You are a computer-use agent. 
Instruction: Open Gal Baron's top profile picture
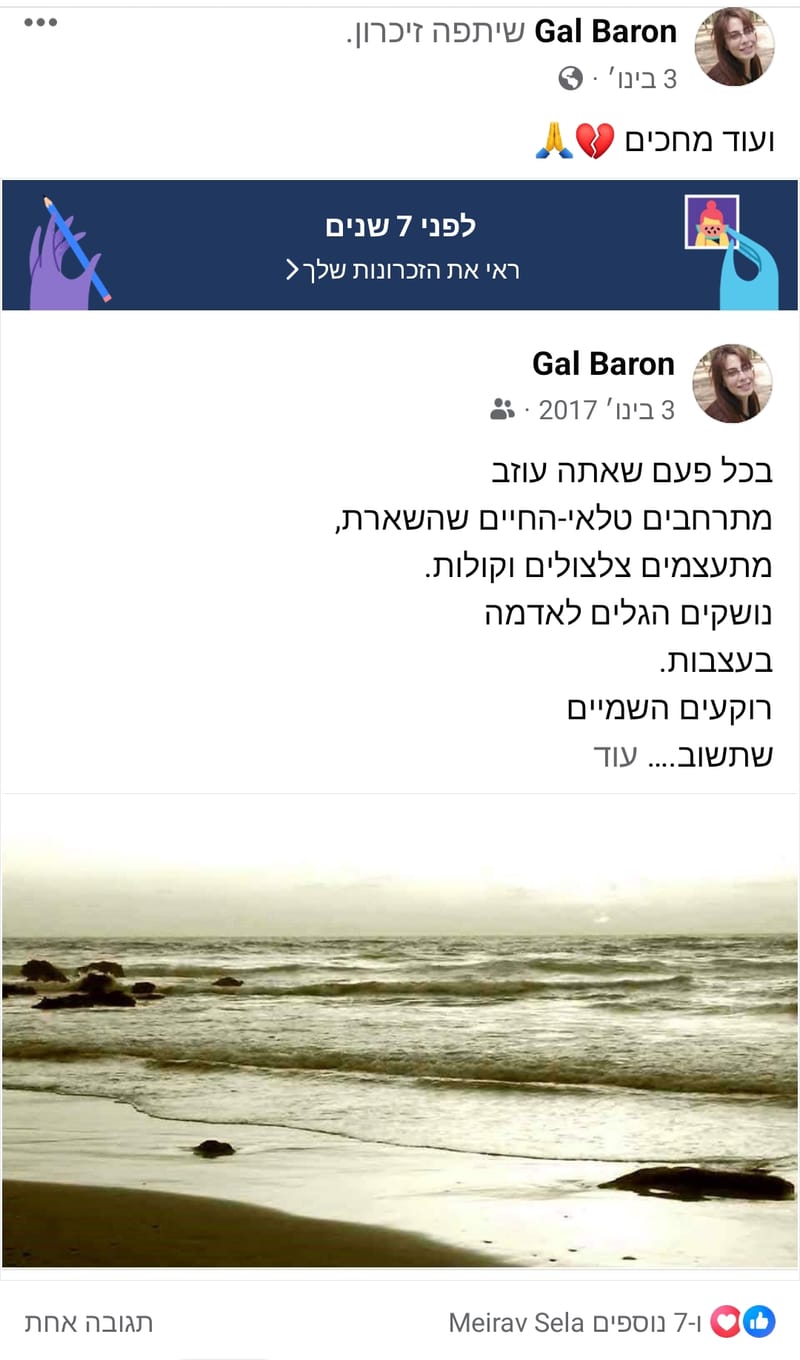[x=735, y=44]
